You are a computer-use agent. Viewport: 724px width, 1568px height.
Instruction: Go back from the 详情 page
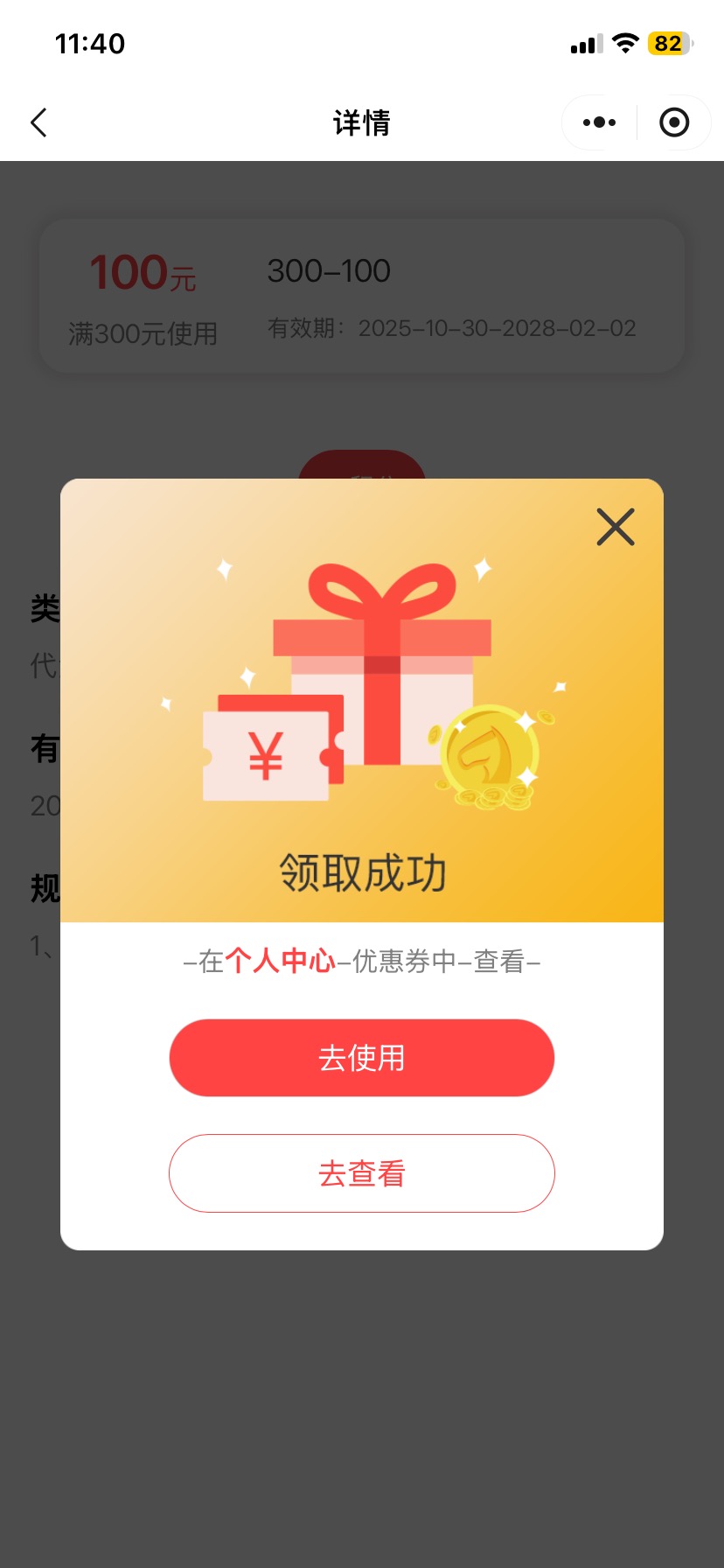38,122
